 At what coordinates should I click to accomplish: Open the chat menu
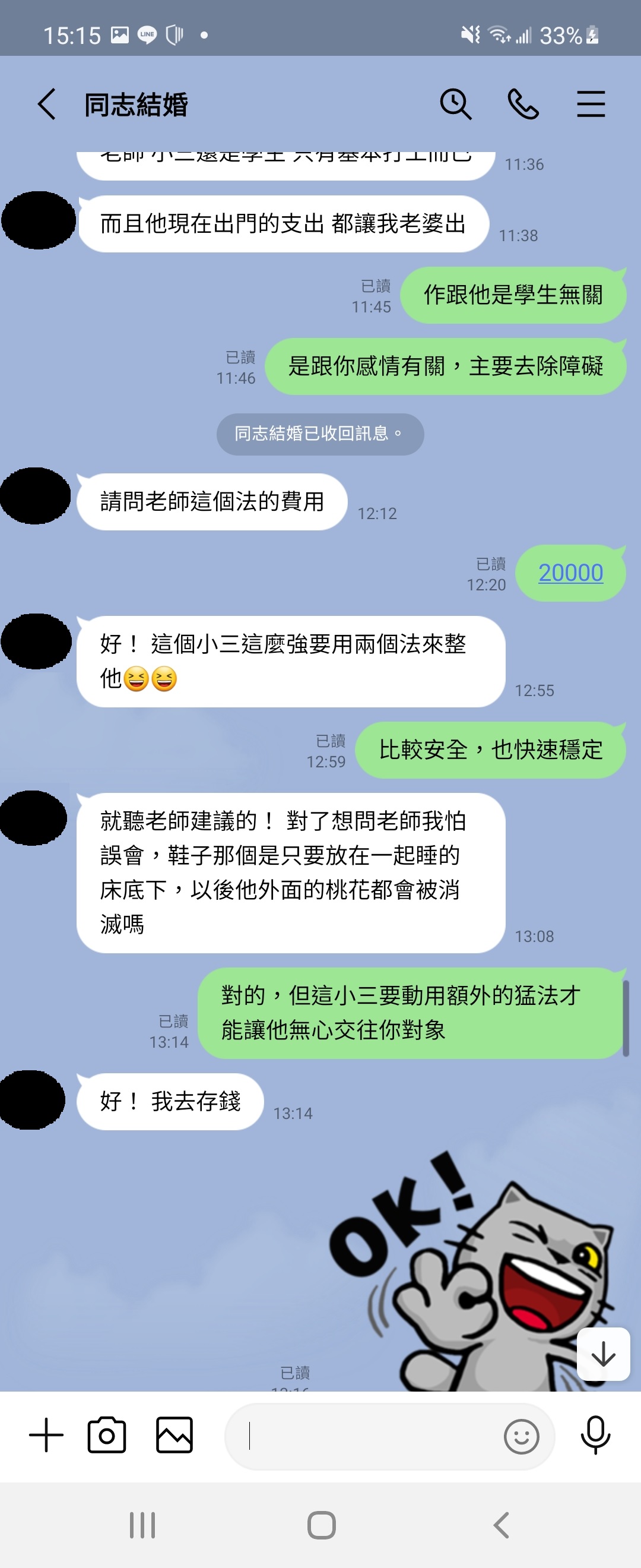(x=591, y=104)
